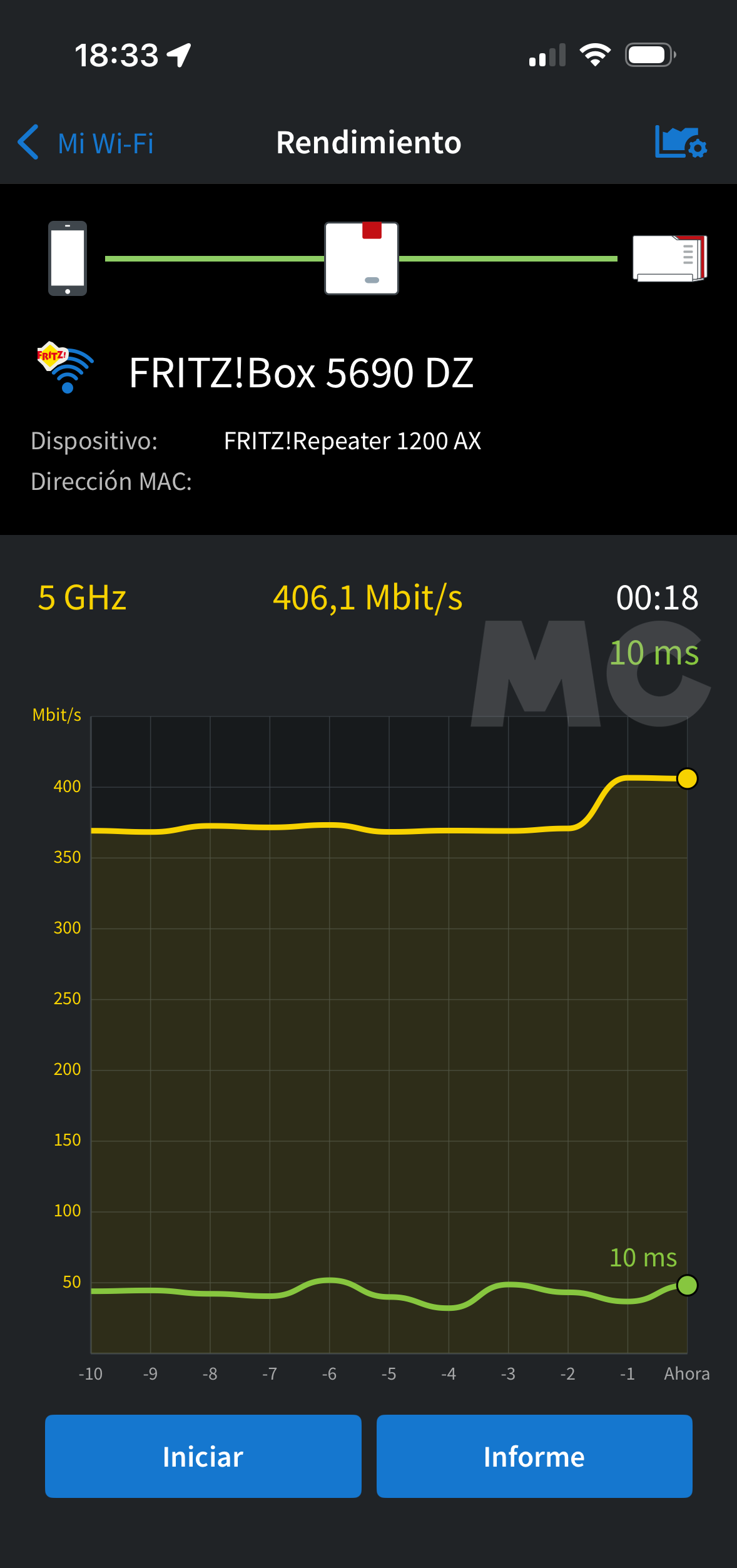Open the Informe report
This screenshot has height=1568, width=737.
click(x=534, y=1457)
